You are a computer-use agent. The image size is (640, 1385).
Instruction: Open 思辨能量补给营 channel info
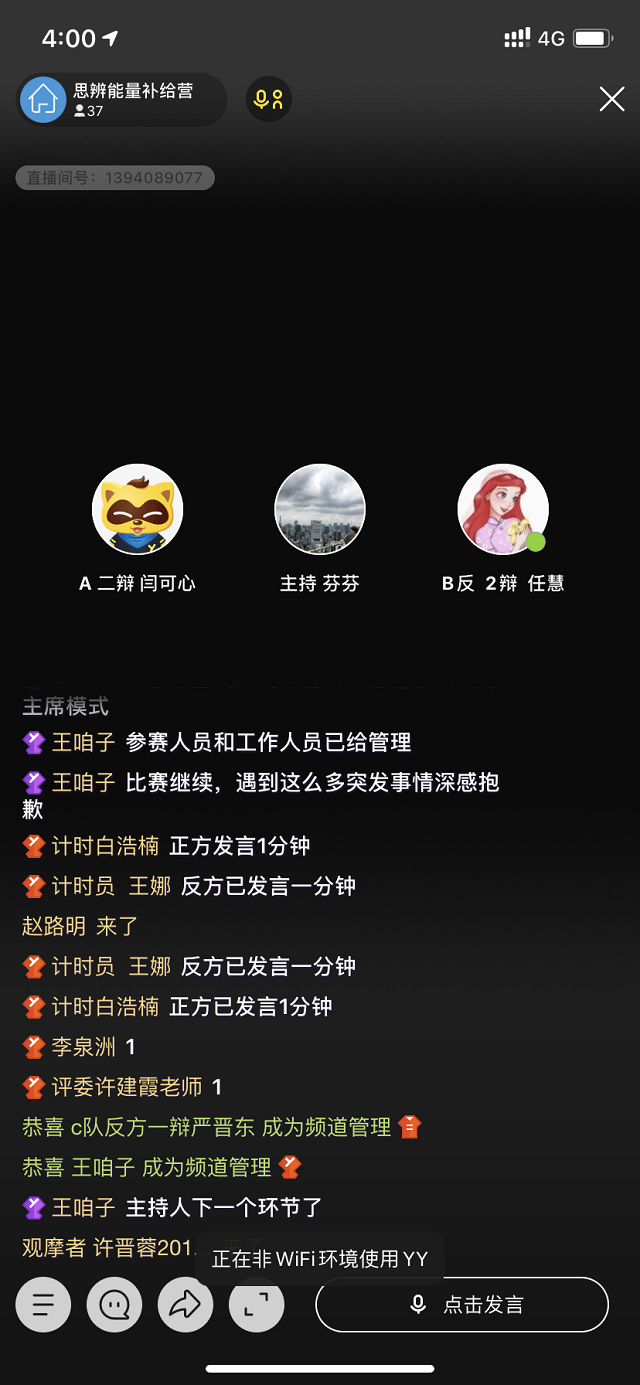point(120,99)
